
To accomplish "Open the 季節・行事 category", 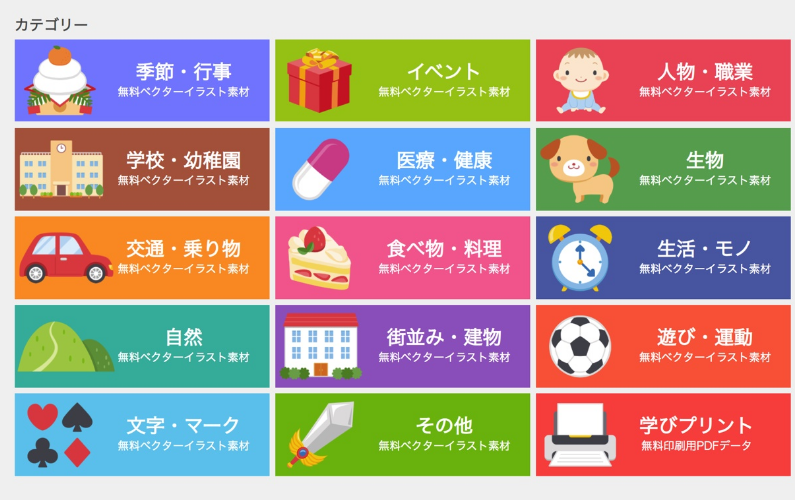I will (142, 80).
